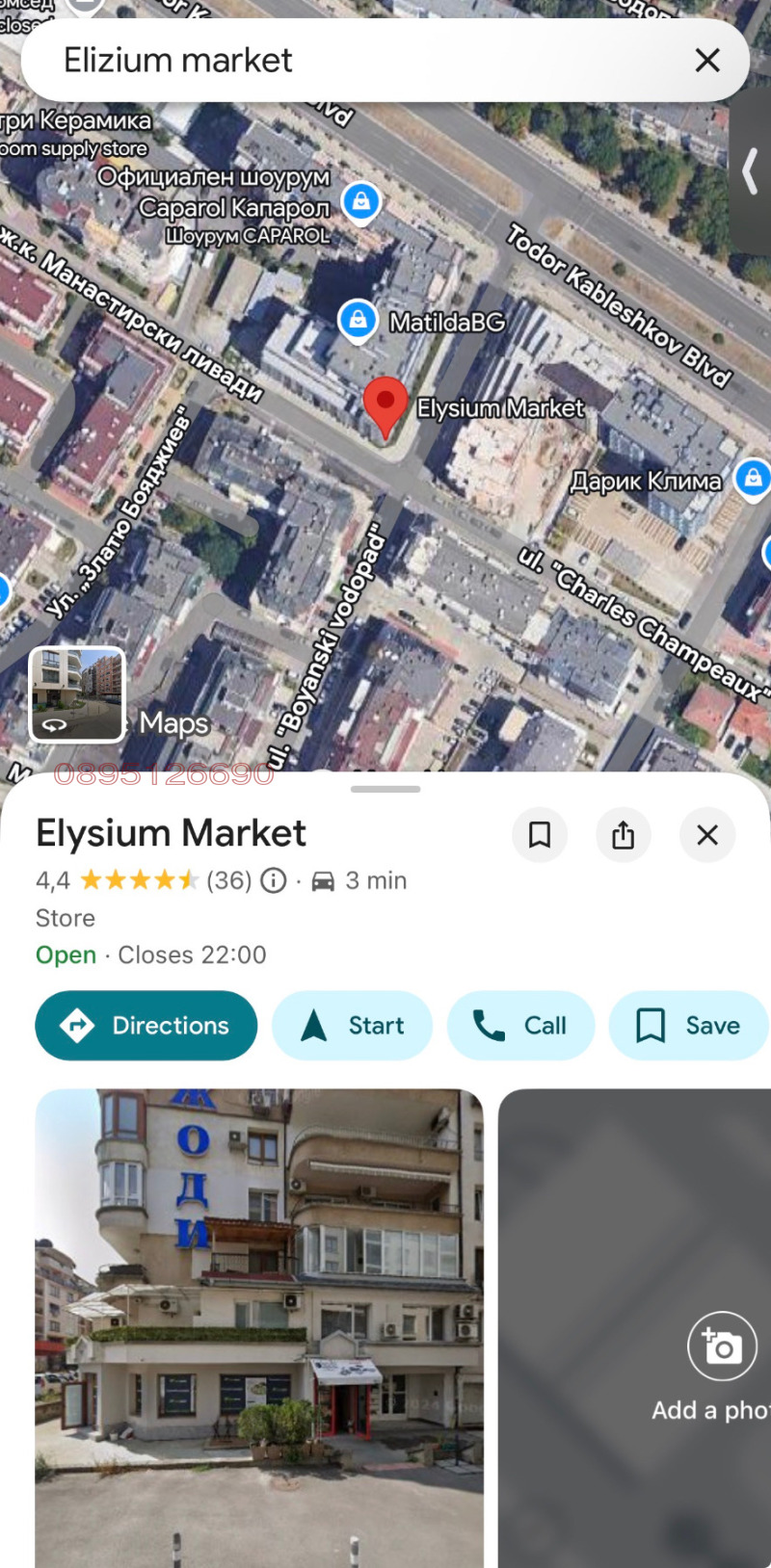Select the Caparol showroom pin
771x1568 pixels.
[x=361, y=202]
